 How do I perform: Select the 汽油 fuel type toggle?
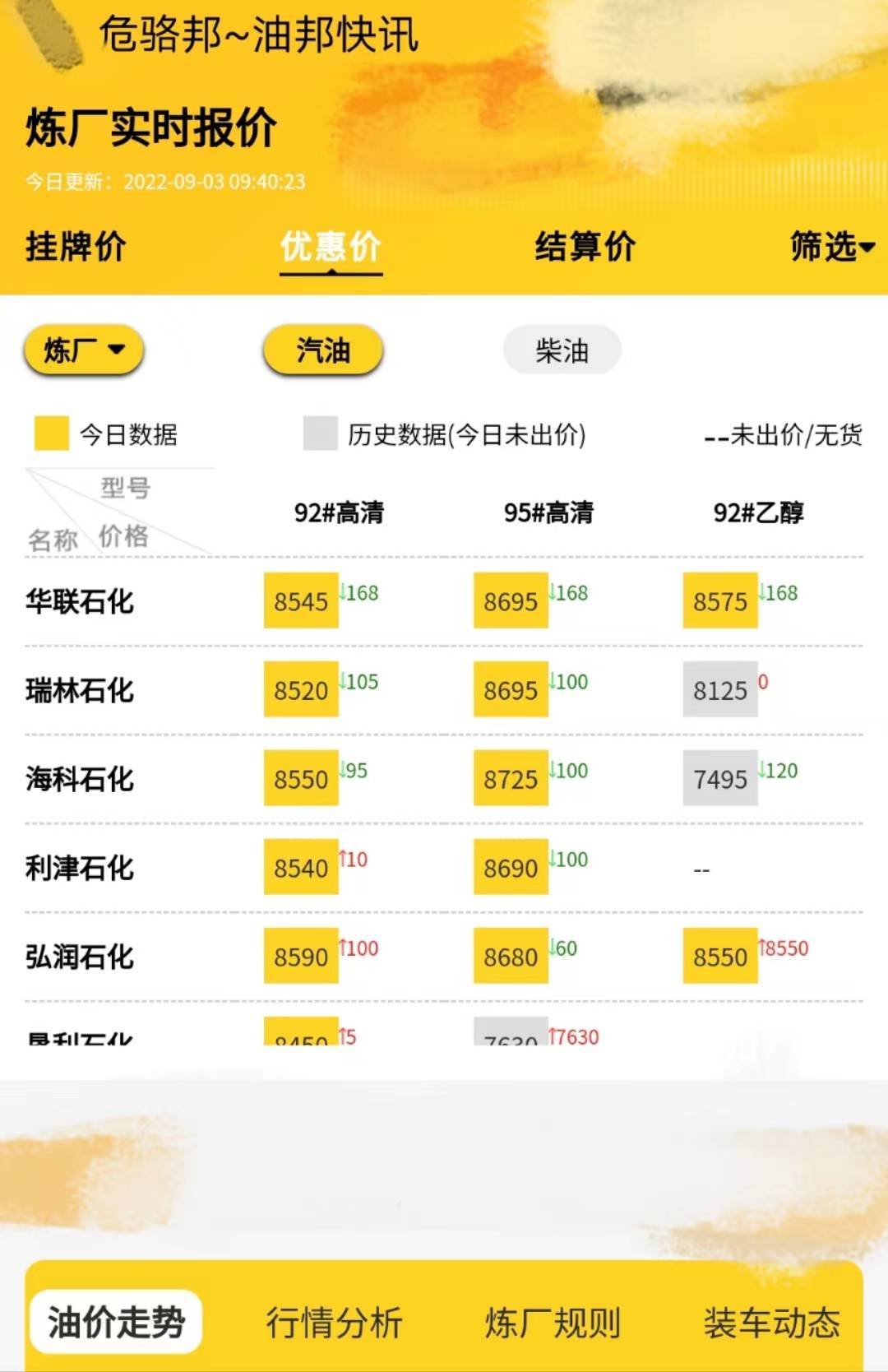tap(322, 349)
